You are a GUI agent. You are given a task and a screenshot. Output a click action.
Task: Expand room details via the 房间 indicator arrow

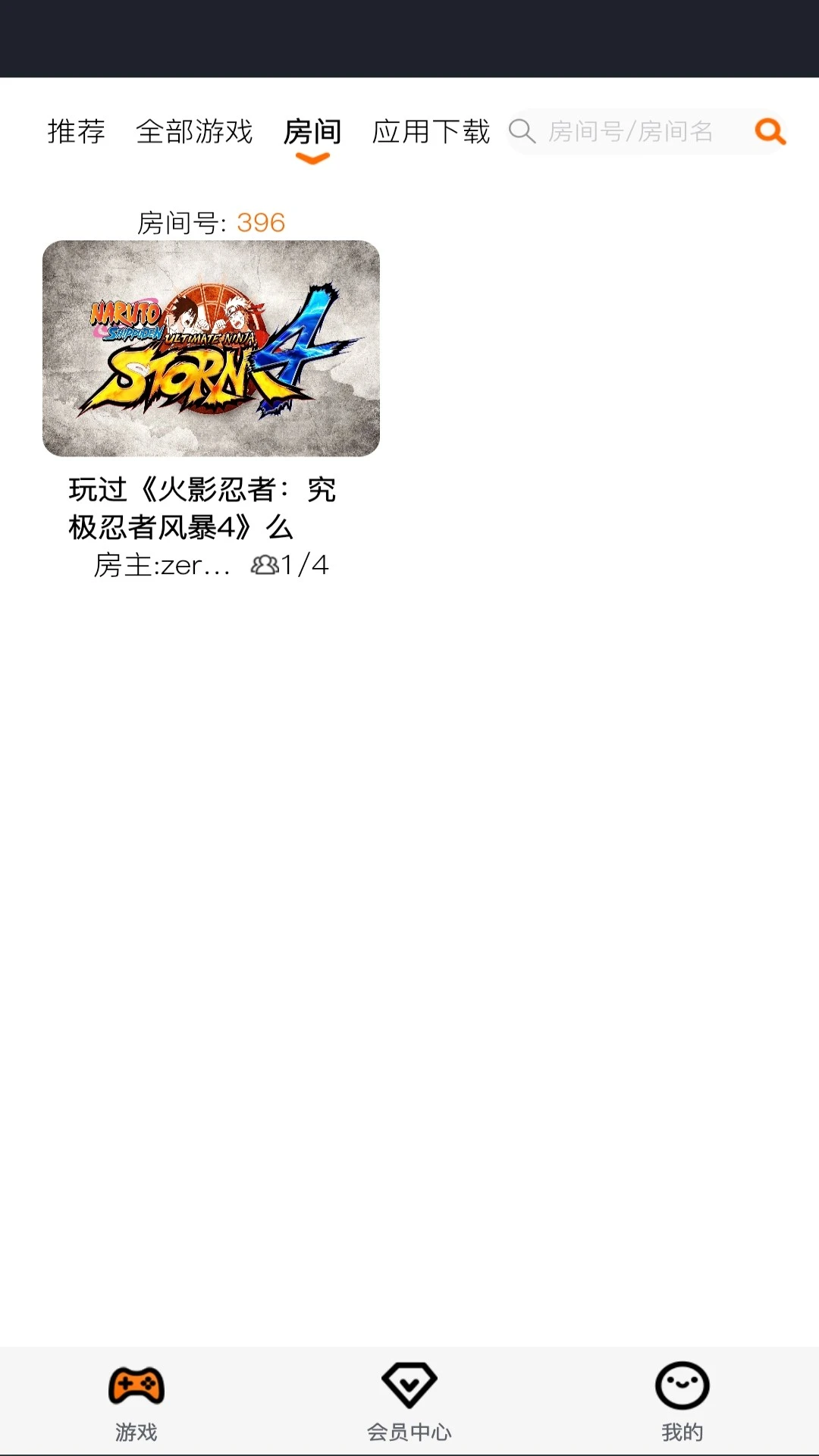(312, 157)
